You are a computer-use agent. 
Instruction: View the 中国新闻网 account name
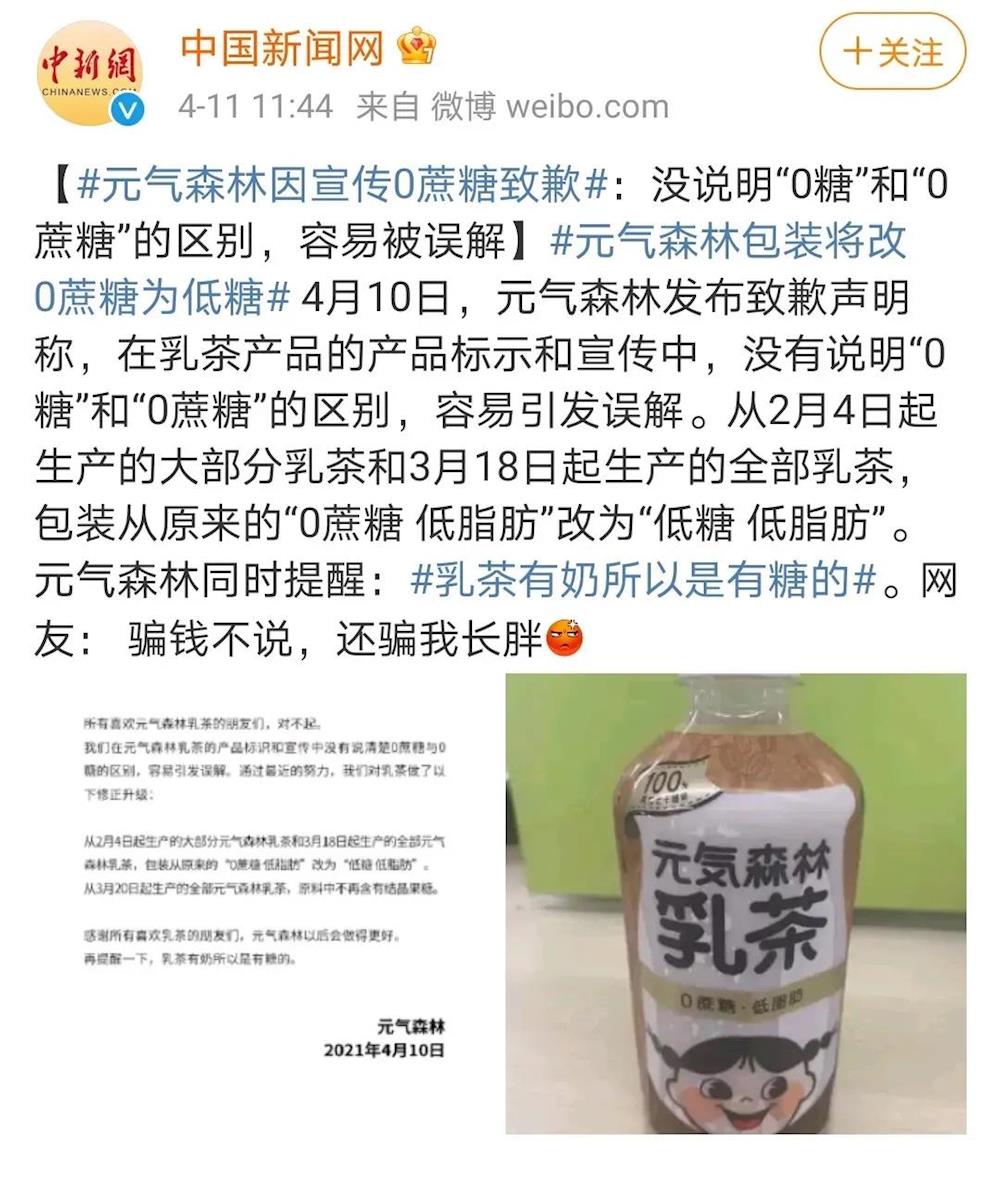pyautogui.click(x=282, y=47)
